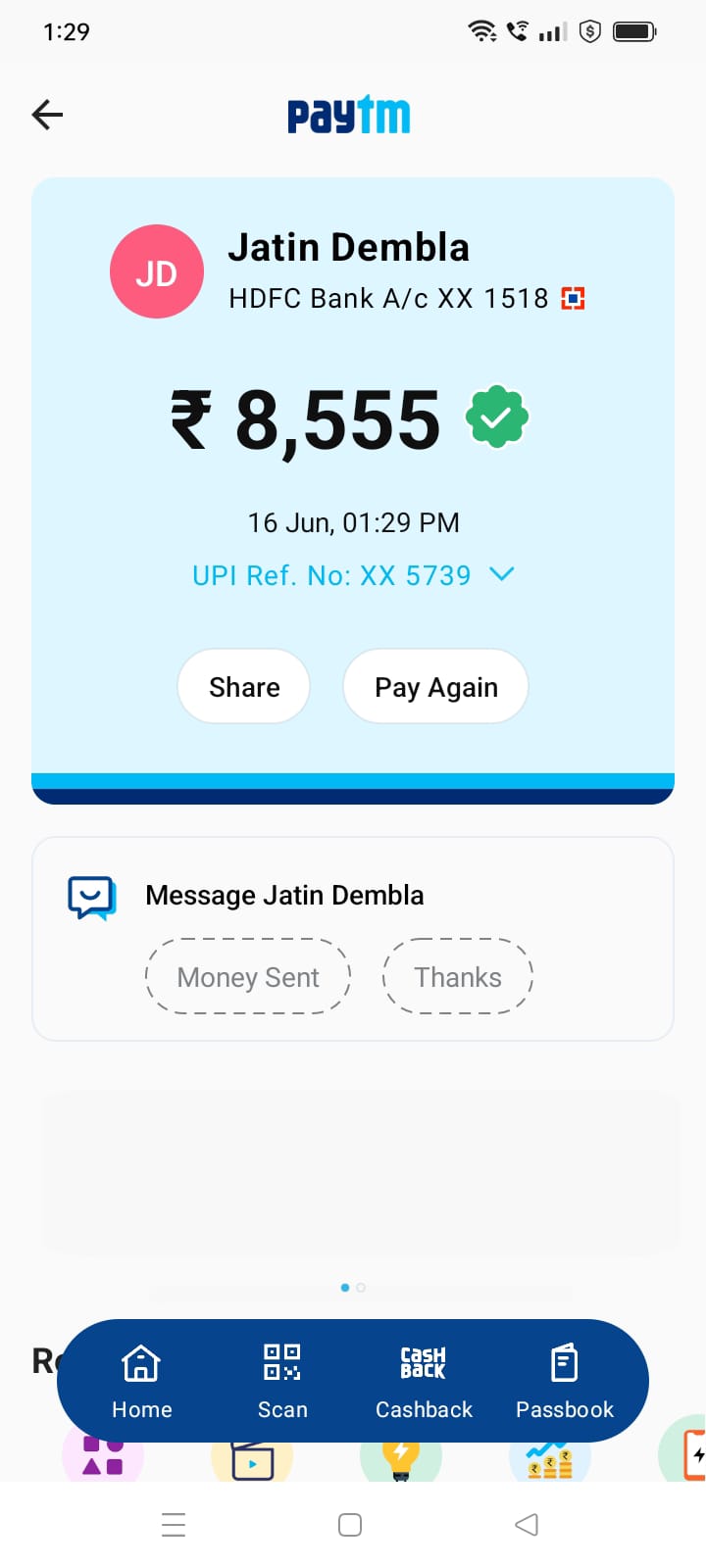Open the Passbook tab

565,1380
